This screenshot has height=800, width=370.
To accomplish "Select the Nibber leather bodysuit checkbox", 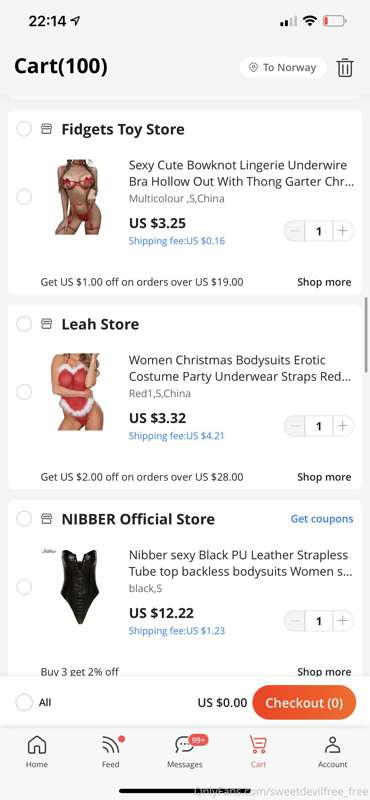I will [24, 587].
